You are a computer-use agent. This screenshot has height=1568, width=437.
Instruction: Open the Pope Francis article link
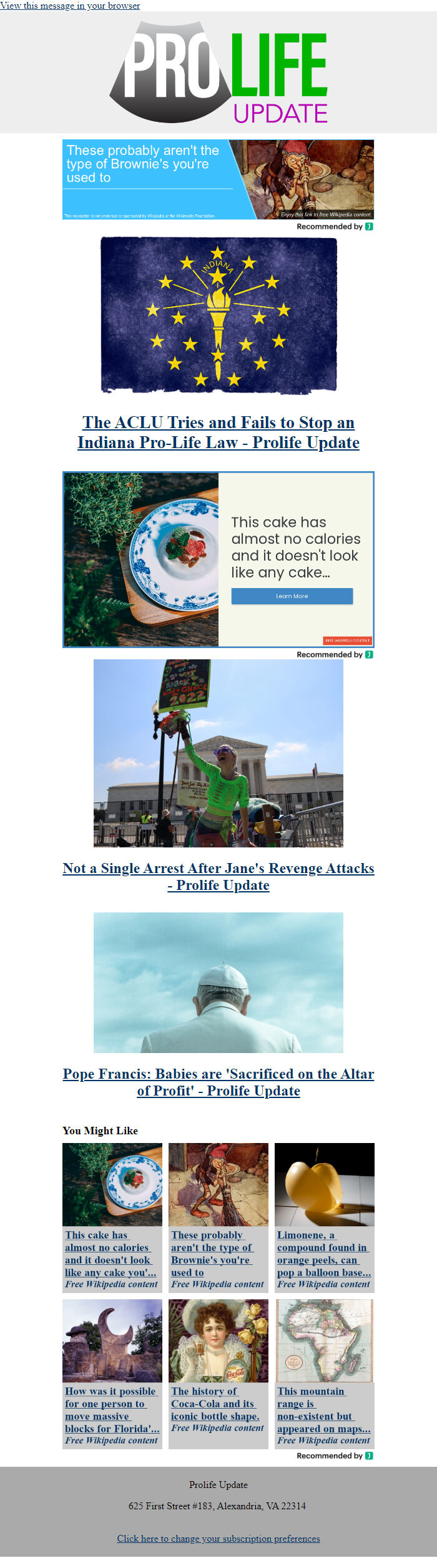pos(219,1082)
